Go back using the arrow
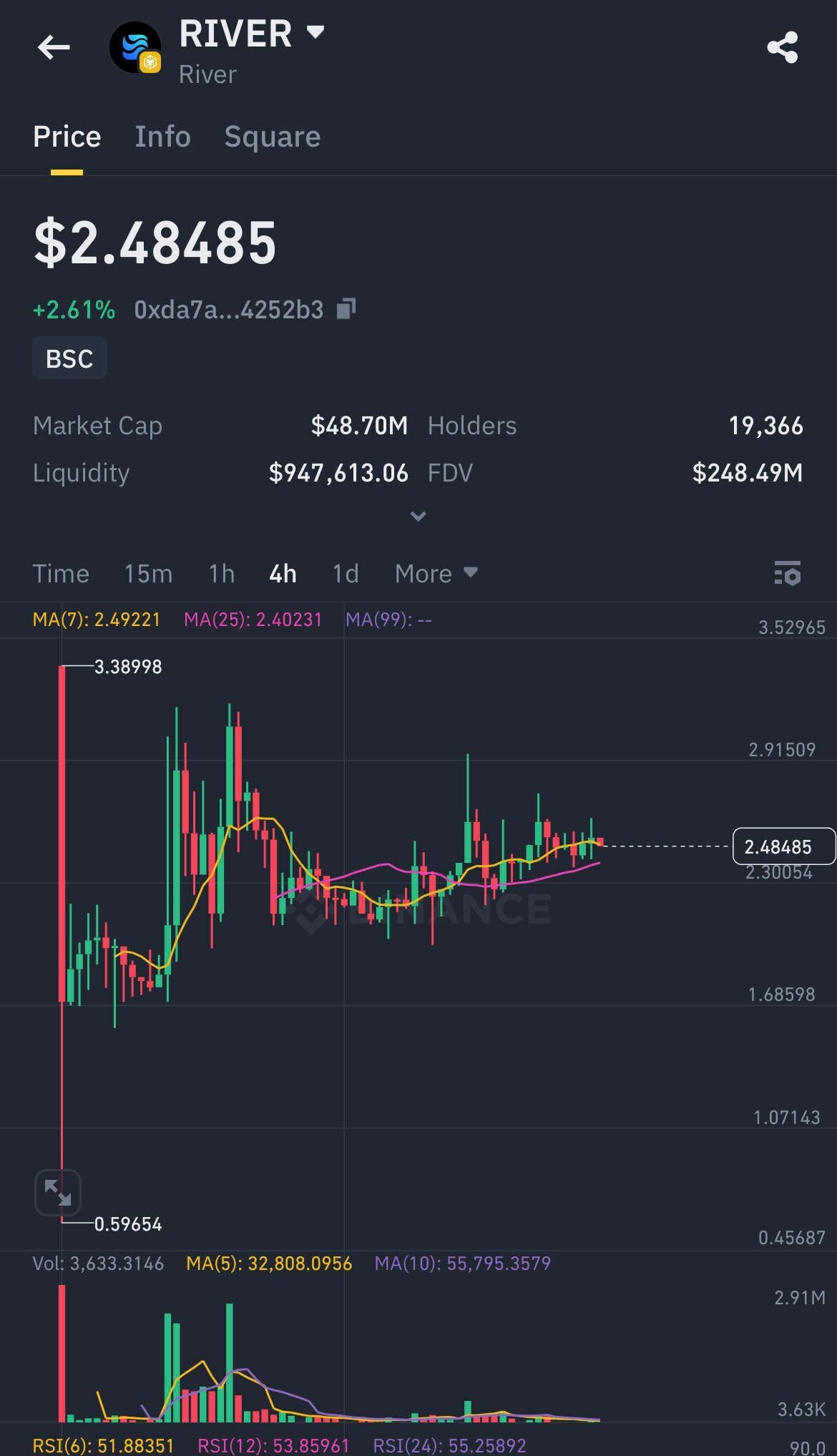Screen dimensions: 837x1456 coord(54,48)
